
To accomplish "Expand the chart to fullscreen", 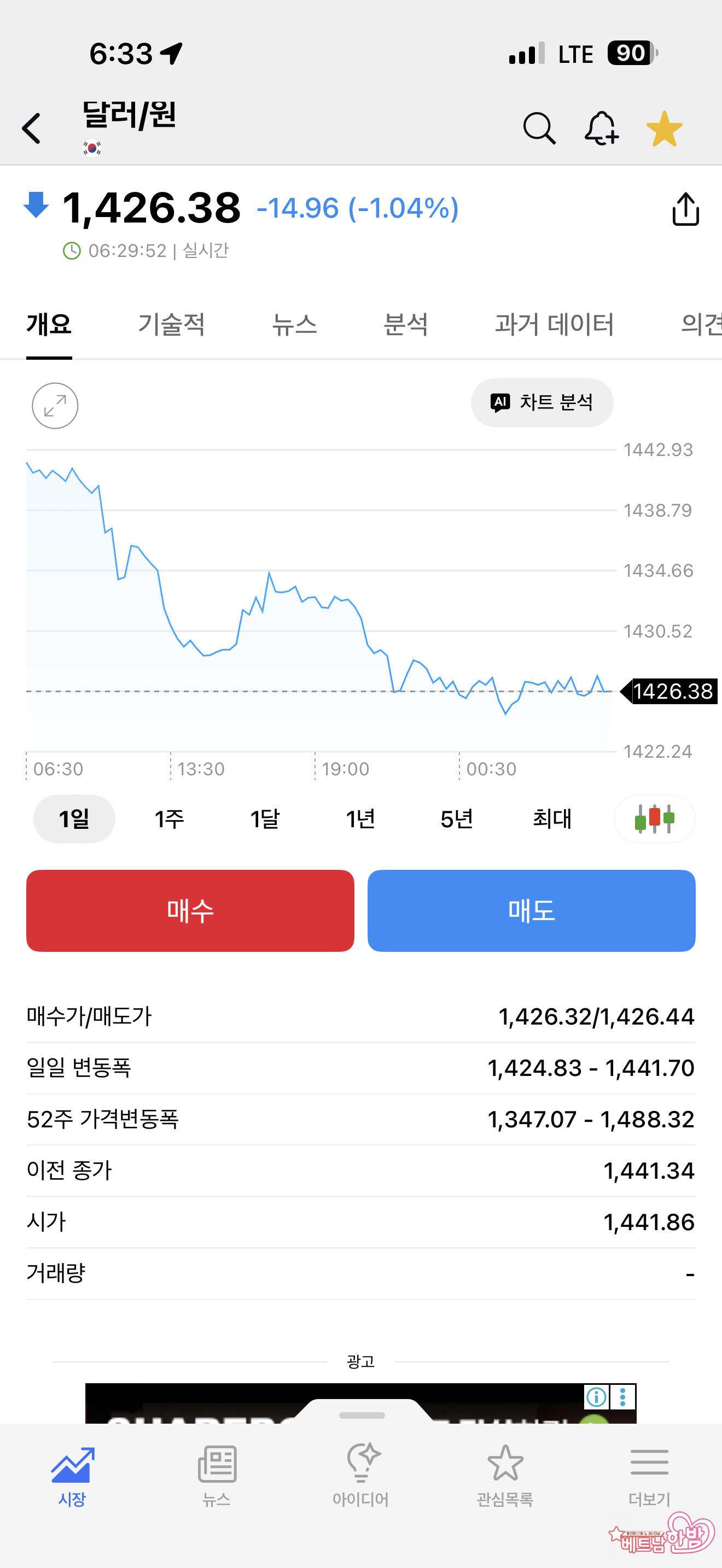I will click(x=55, y=405).
